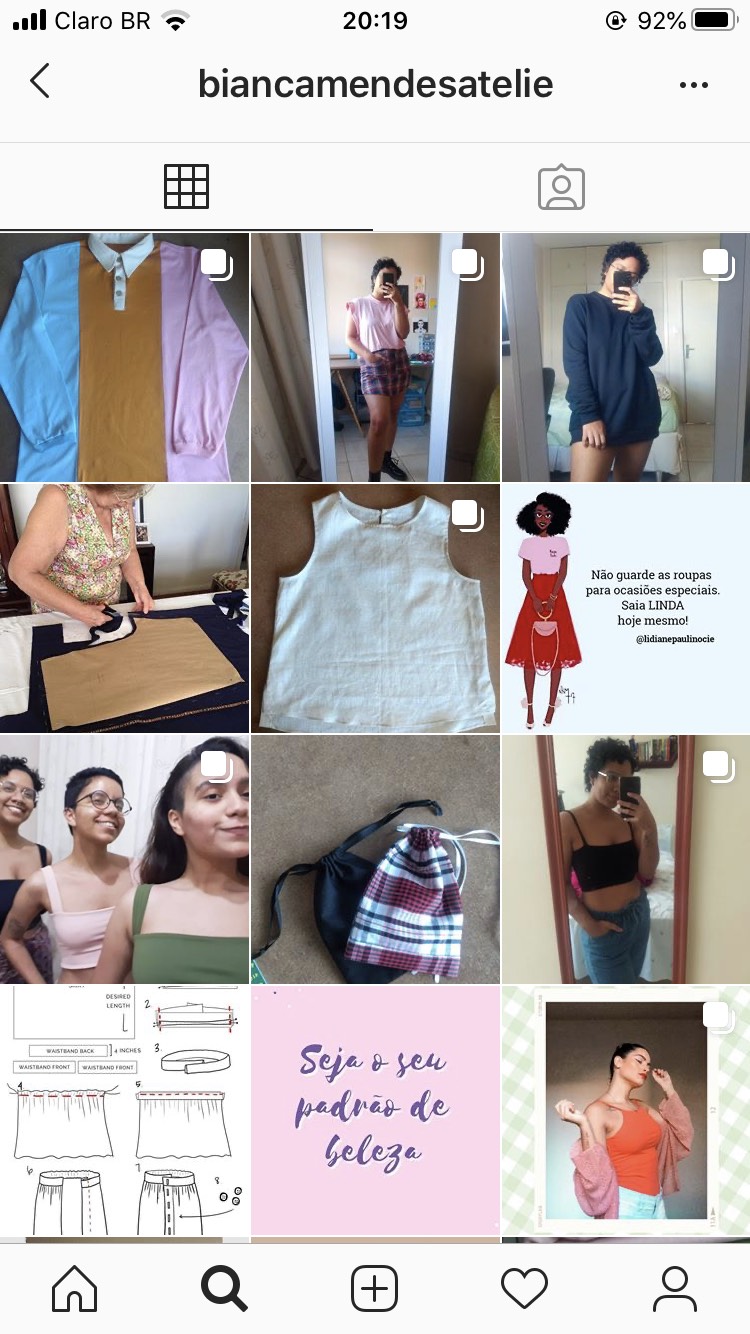
Task: Open the activity heart tab
Action: click(524, 1288)
